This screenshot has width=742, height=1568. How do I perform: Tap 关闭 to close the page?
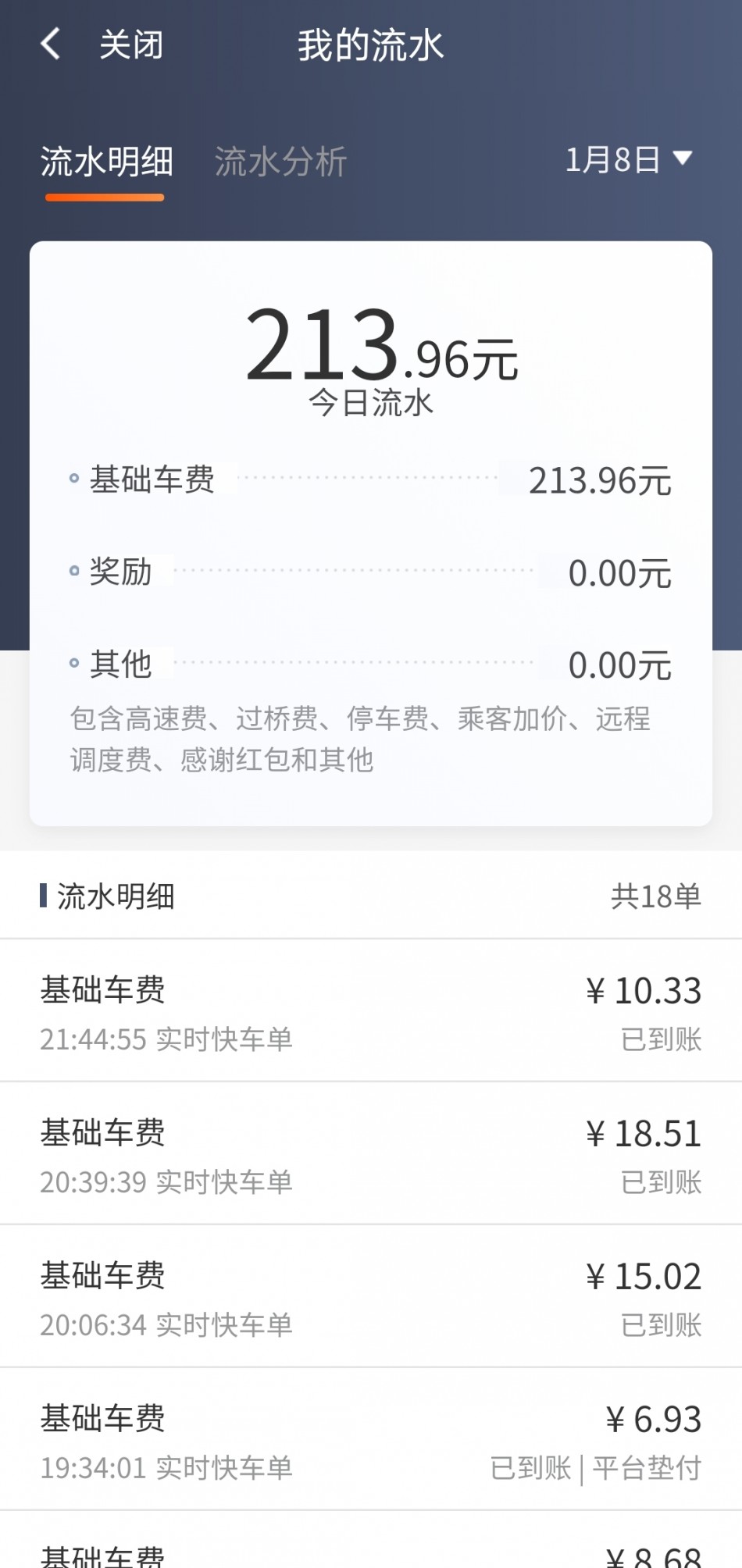coord(131,45)
